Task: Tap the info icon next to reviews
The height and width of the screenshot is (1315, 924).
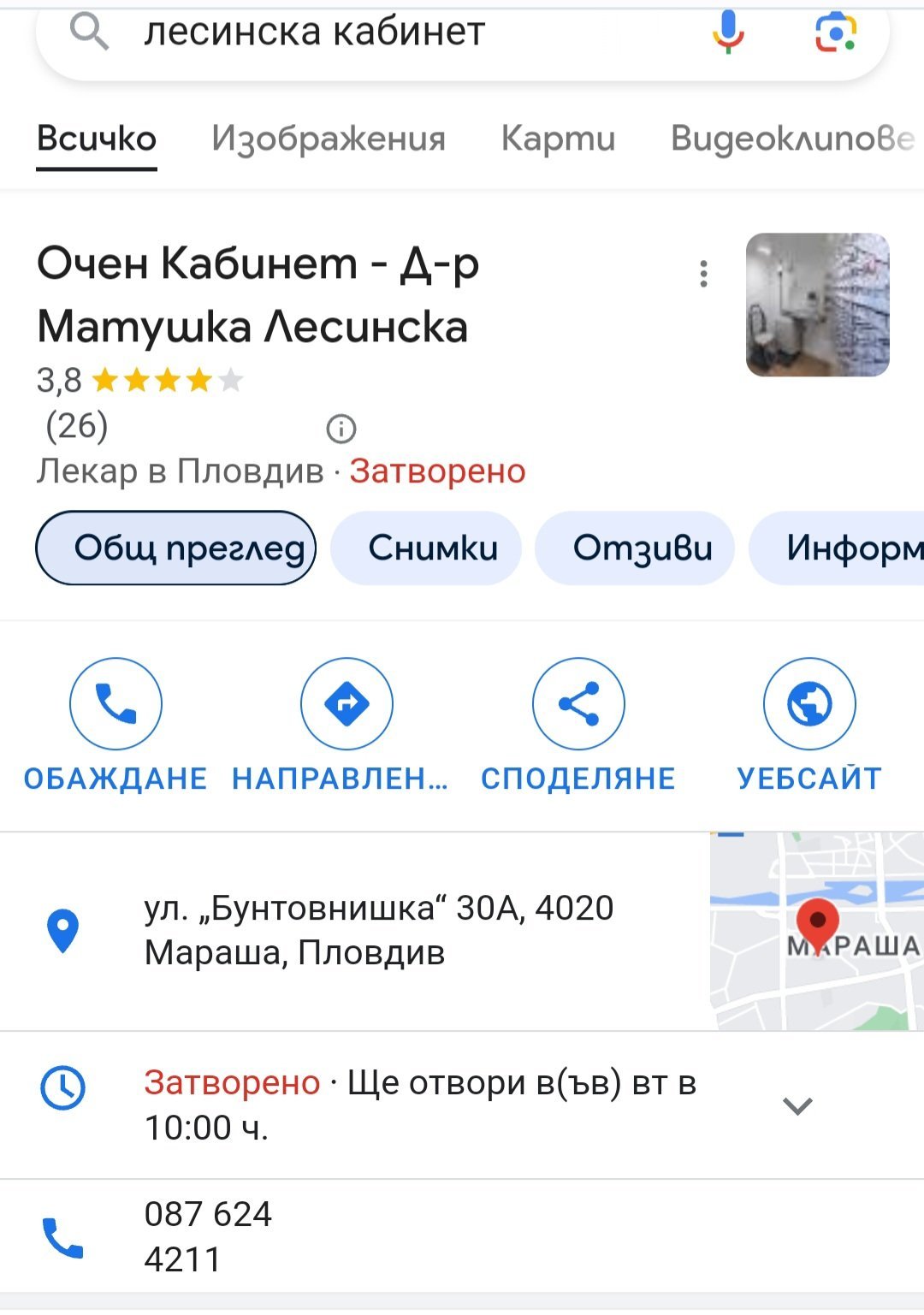Action: [341, 429]
